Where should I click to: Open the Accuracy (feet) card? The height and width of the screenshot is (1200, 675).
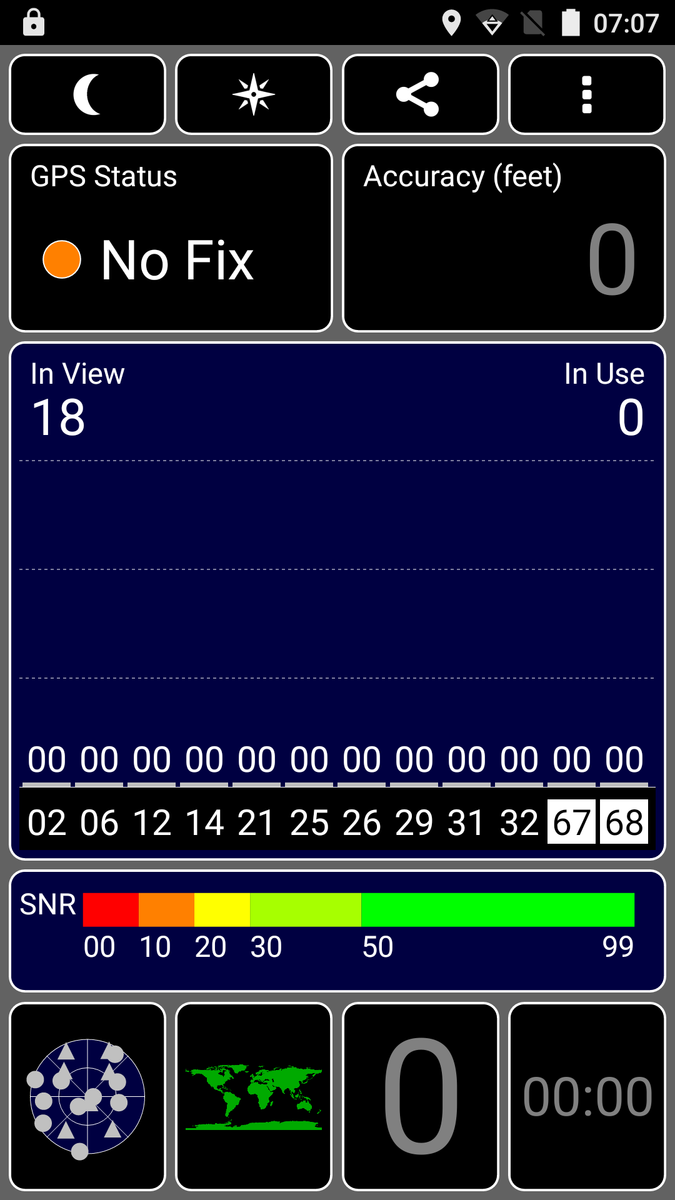(504, 238)
